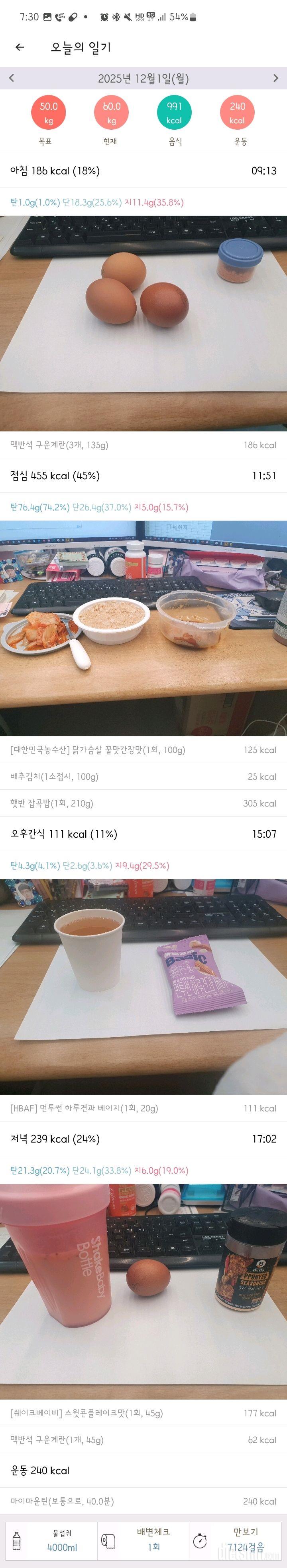
Task: View the breakfast photo of three eggs
Action: point(143,323)
